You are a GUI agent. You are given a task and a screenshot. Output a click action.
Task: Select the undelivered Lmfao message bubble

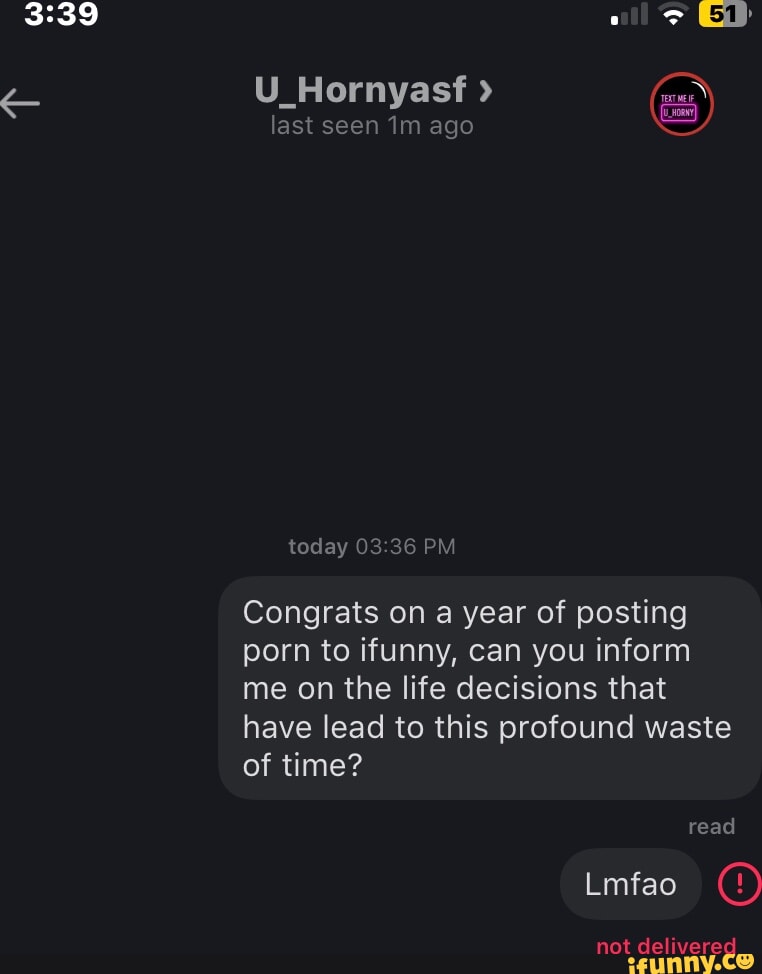click(x=631, y=884)
